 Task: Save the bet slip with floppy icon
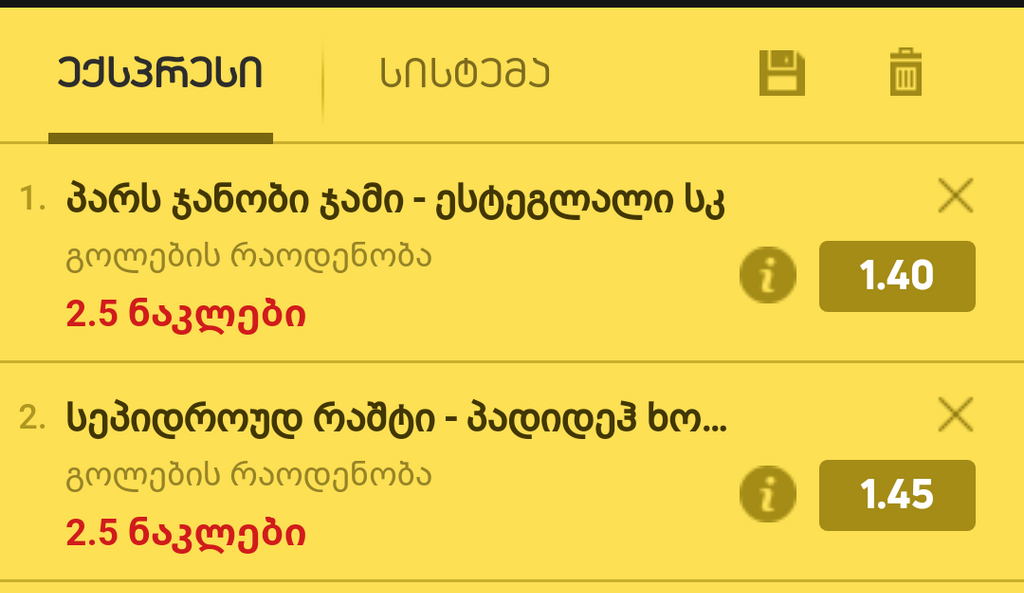click(x=781, y=73)
